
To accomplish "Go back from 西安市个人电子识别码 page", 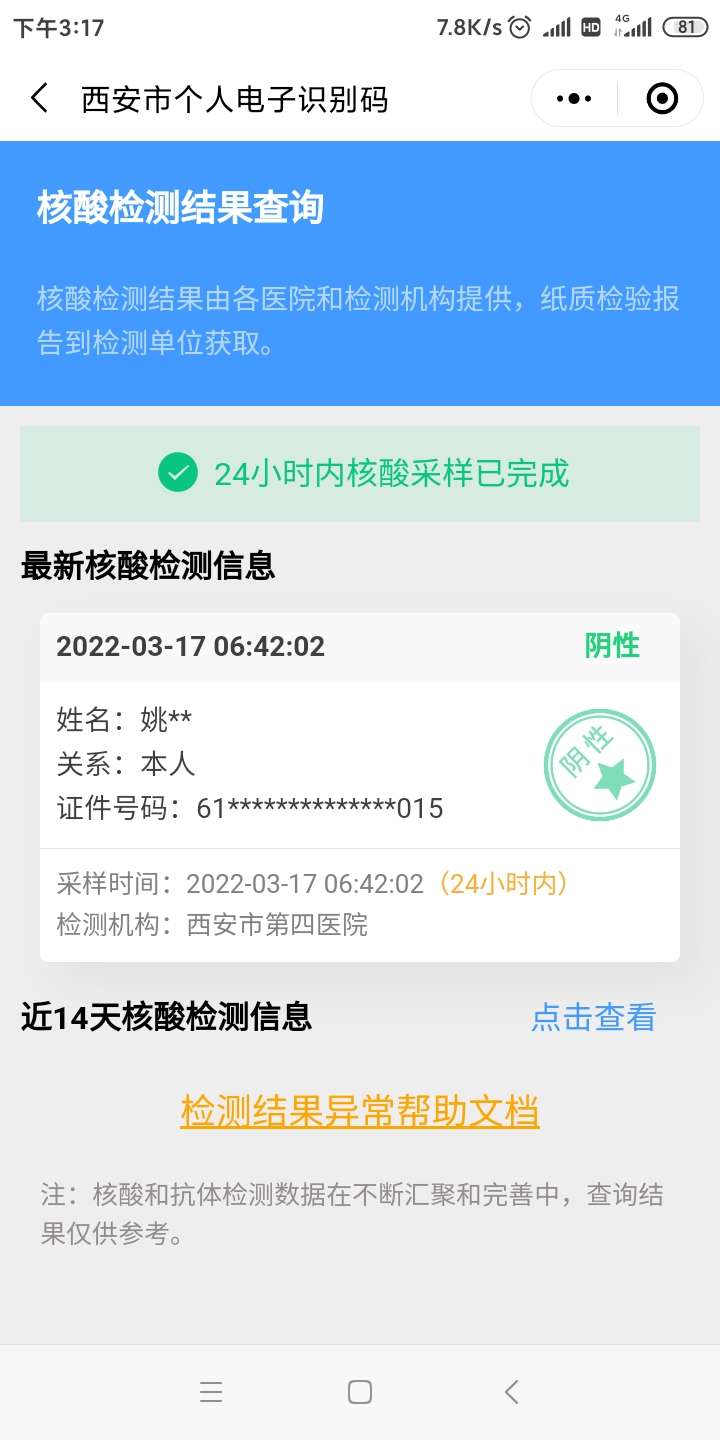I will (x=39, y=98).
